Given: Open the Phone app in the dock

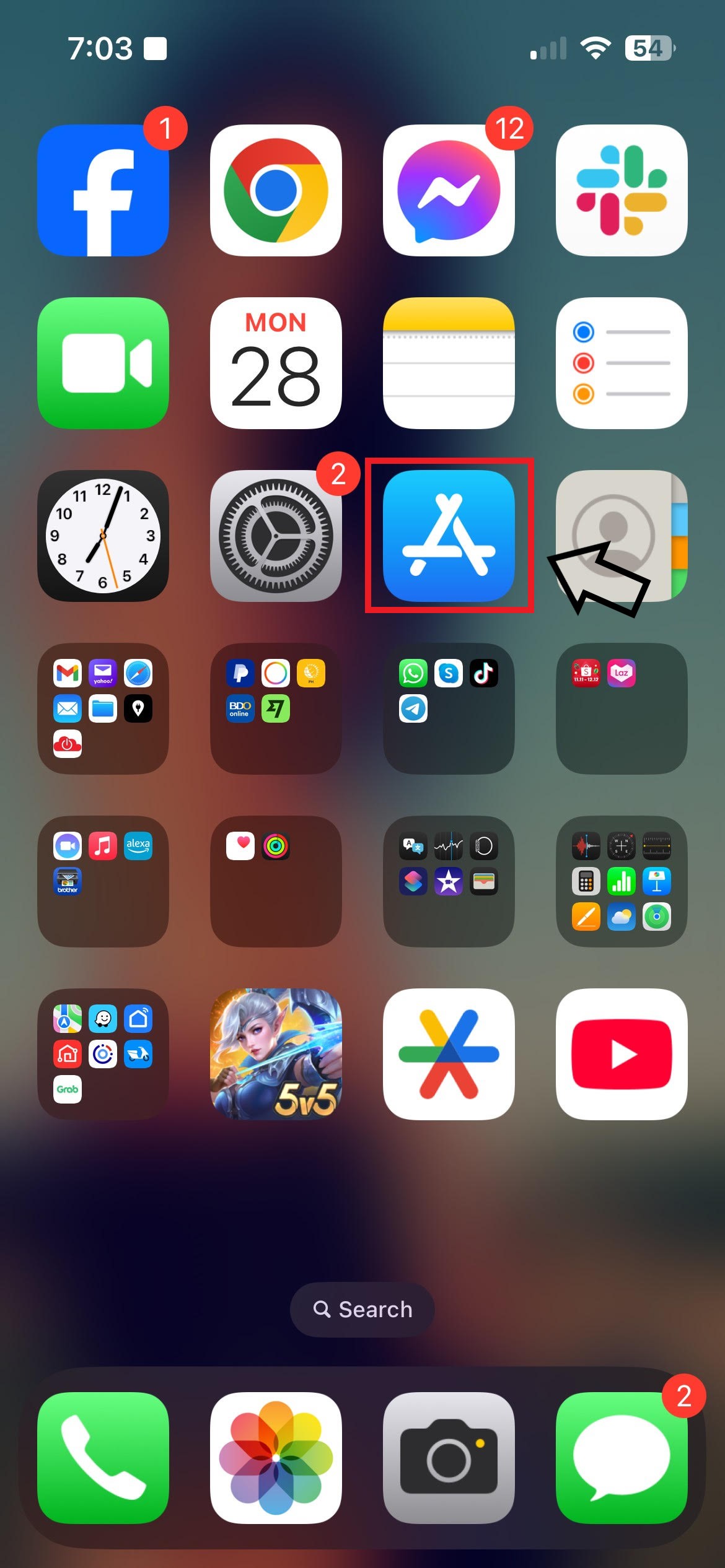Looking at the screenshot, I should [x=103, y=1458].
